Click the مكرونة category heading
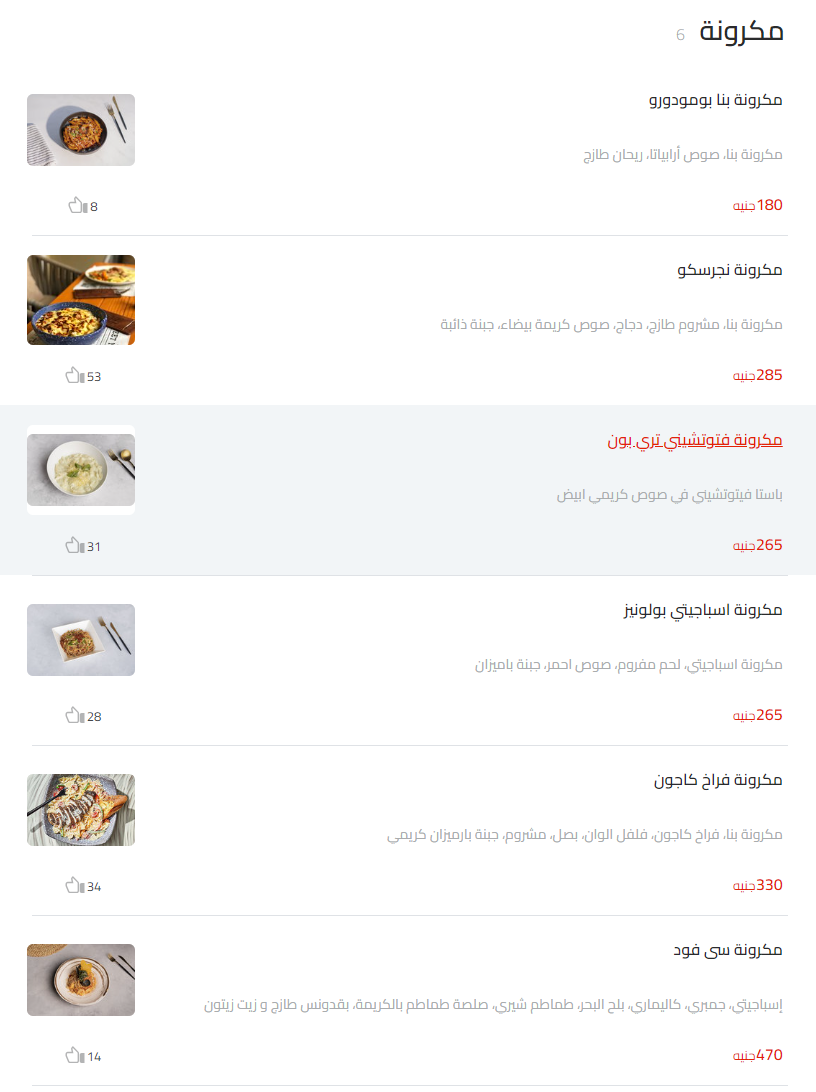This screenshot has height=1092, width=816. pyautogui.click(x=741, y=30)
